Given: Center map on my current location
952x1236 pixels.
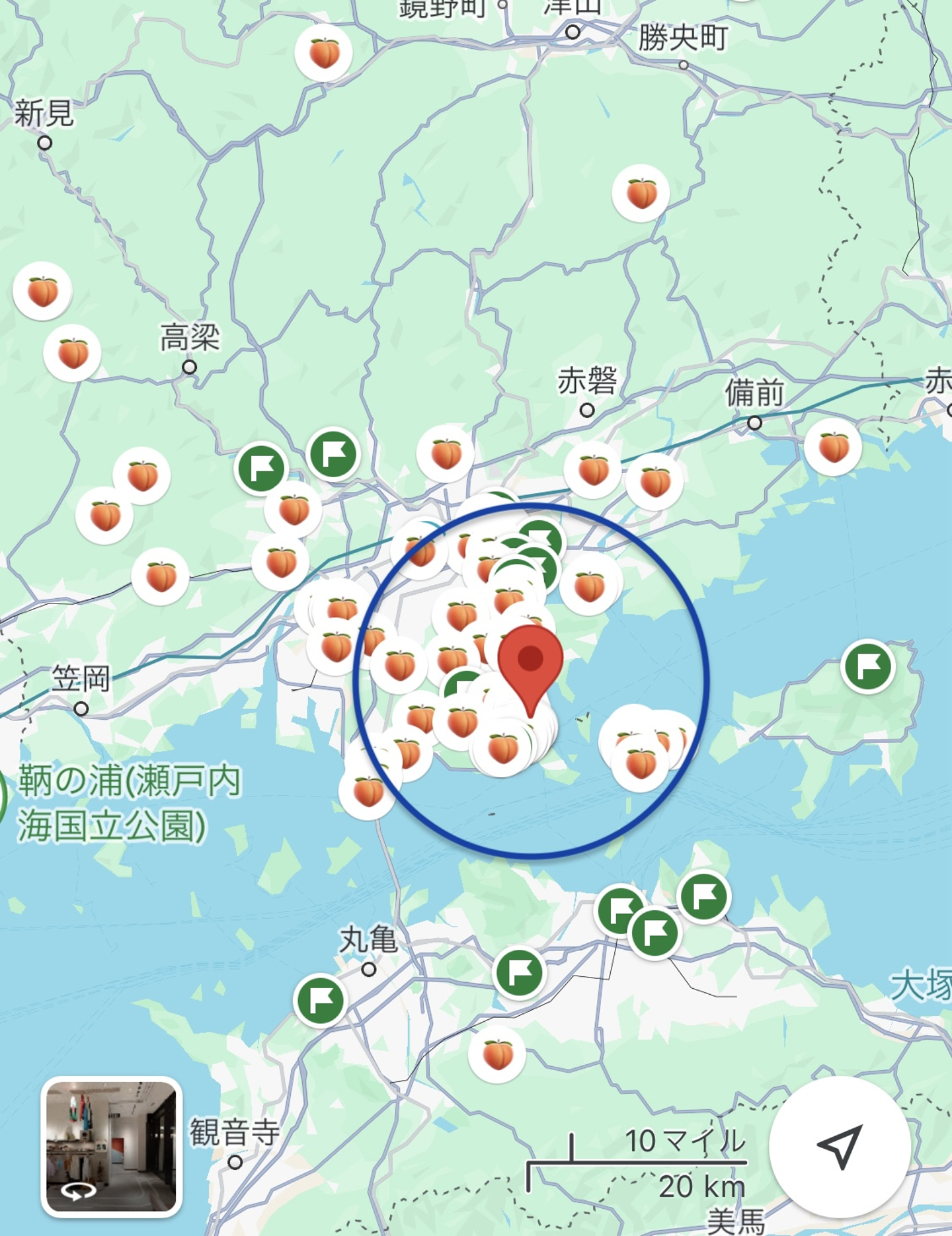Looking at the screenshot, I should point(840,1147).
